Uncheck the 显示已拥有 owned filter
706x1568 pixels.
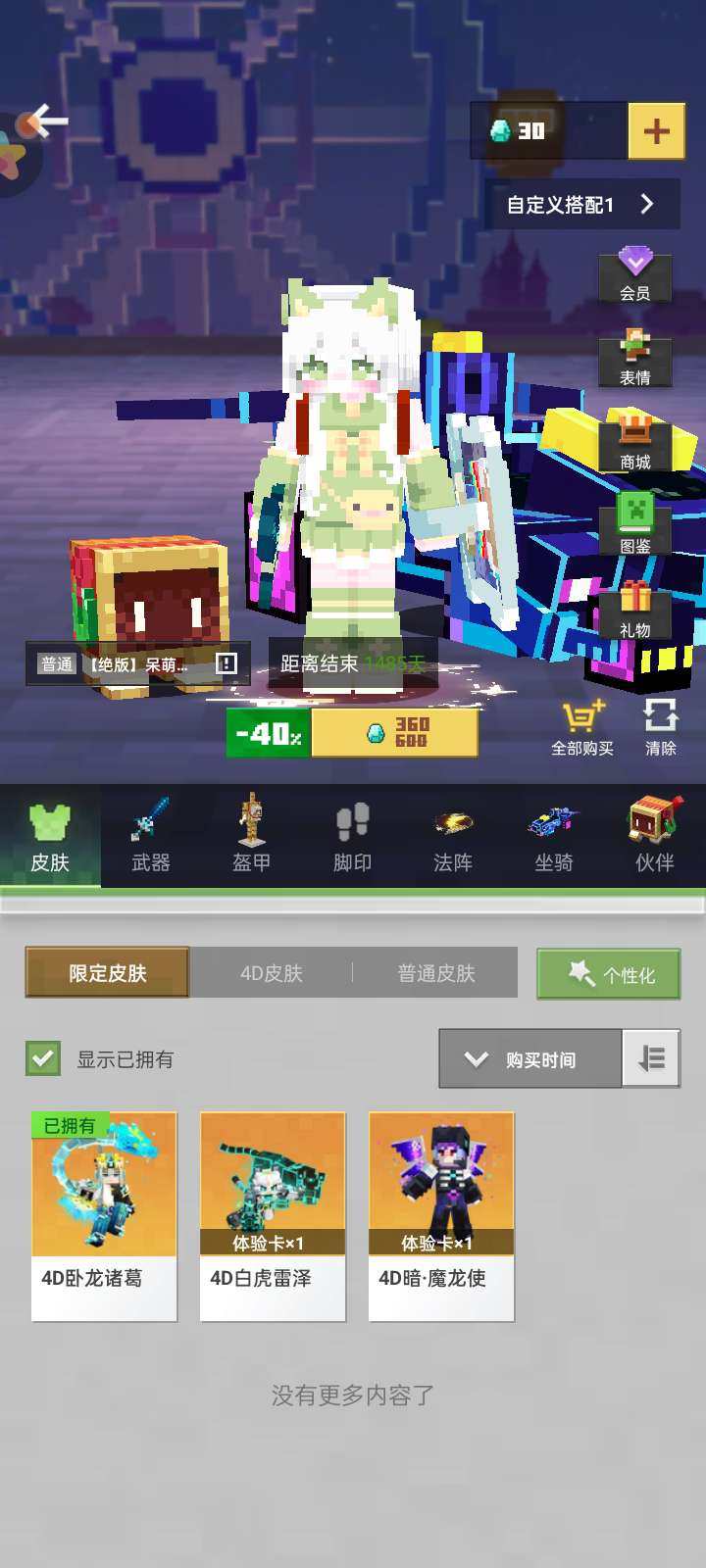tap(42, 1059)
